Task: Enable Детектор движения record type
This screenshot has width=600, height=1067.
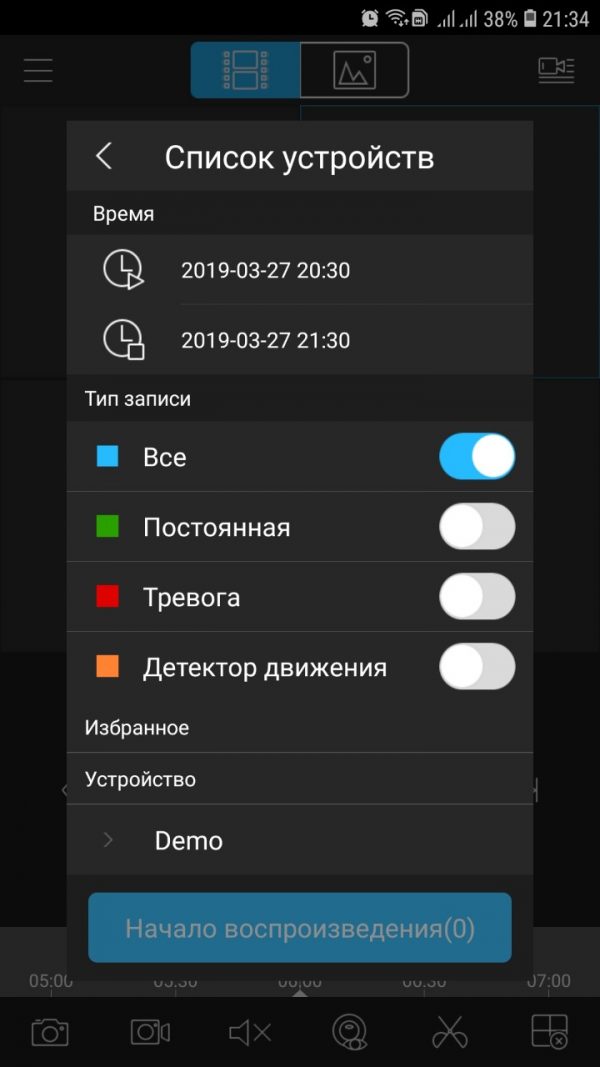Action: [477, 667]
